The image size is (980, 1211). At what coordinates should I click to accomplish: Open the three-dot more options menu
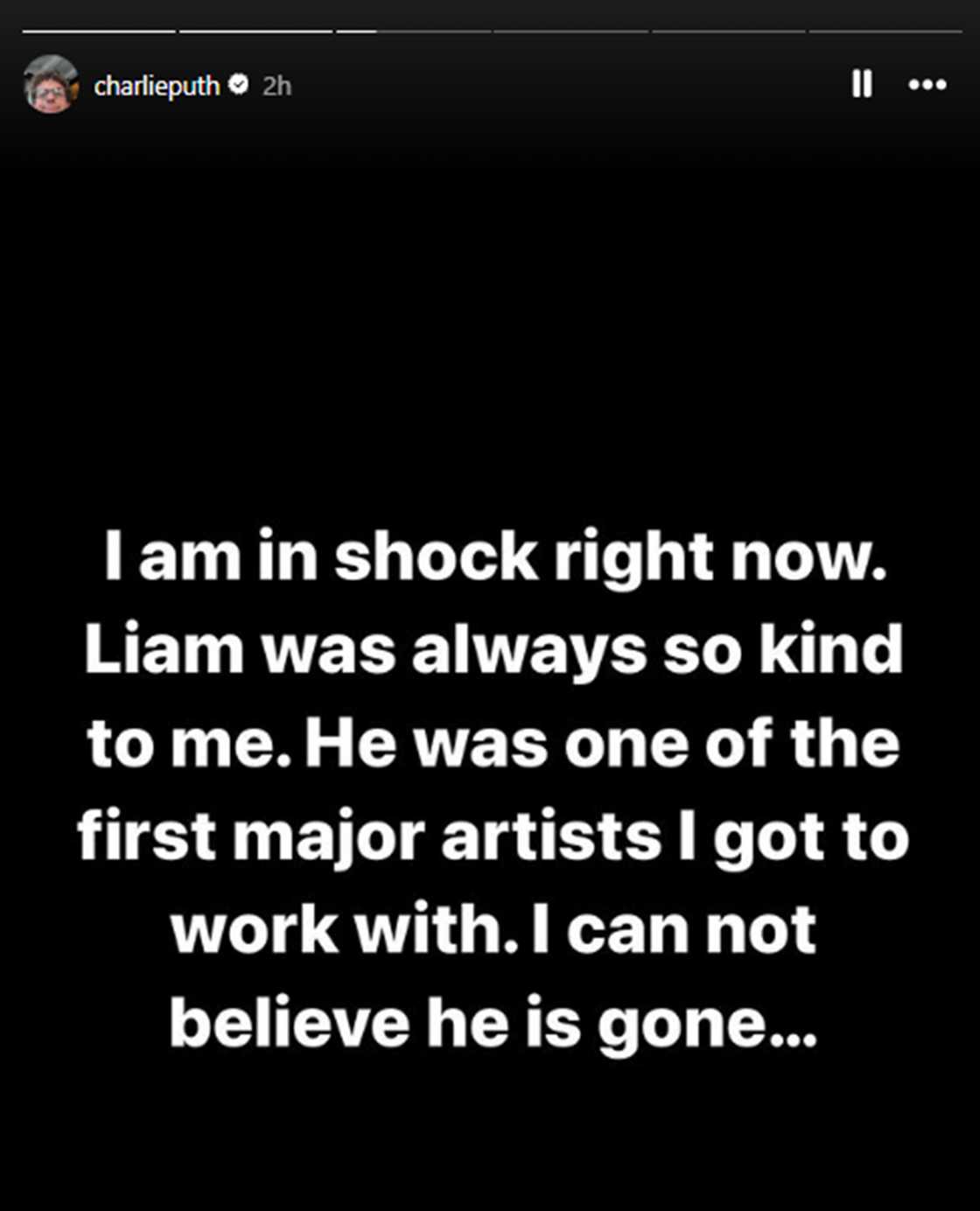[927, 85]
